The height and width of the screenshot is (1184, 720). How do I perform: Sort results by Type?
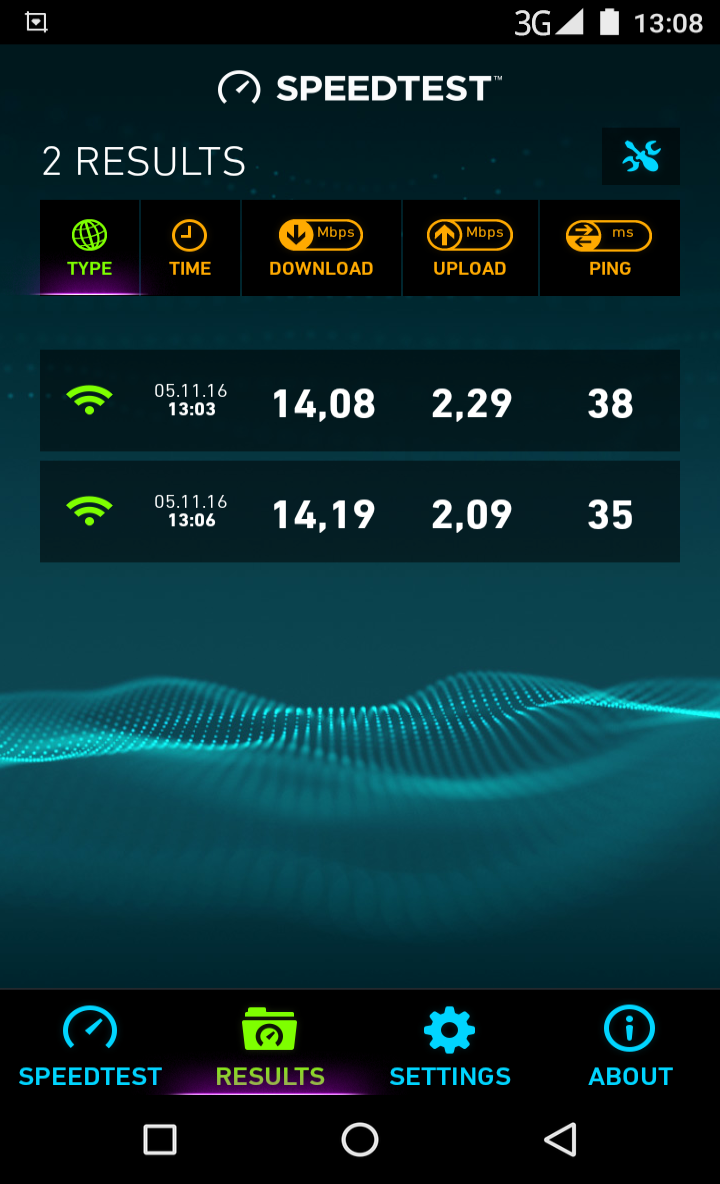tap(90, 248)
